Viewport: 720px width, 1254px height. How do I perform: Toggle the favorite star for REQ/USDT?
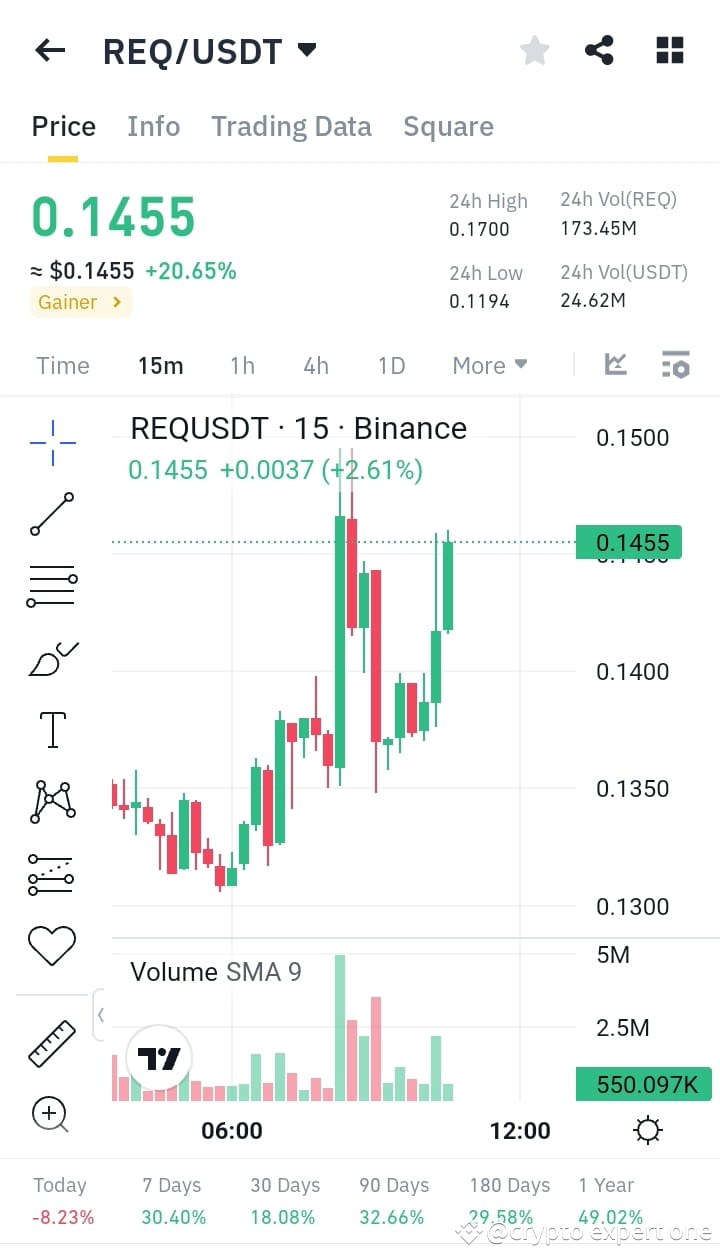534,49
